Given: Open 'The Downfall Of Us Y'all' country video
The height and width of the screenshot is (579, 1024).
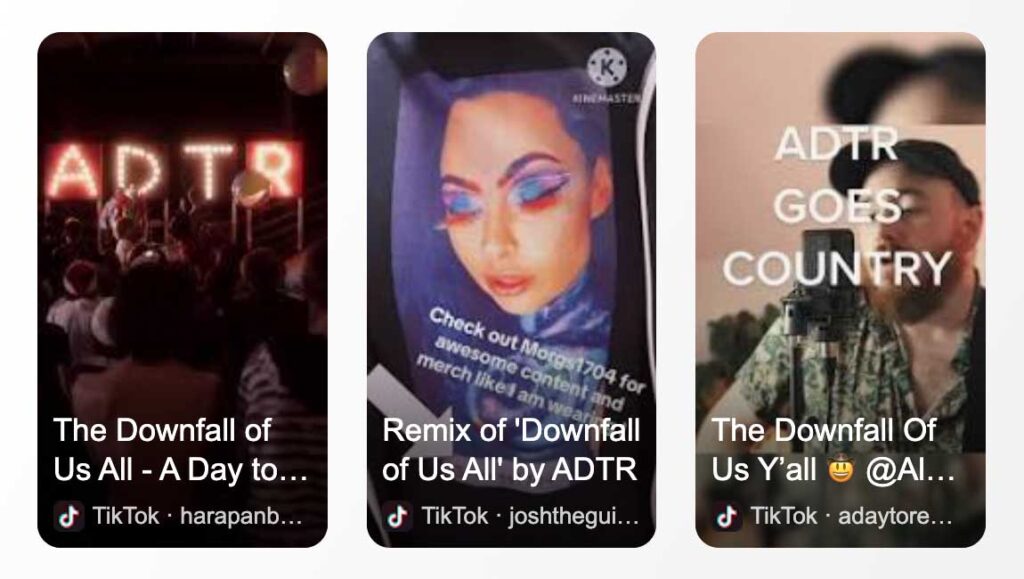Looking at the screenshot, I should coord(840,290).
